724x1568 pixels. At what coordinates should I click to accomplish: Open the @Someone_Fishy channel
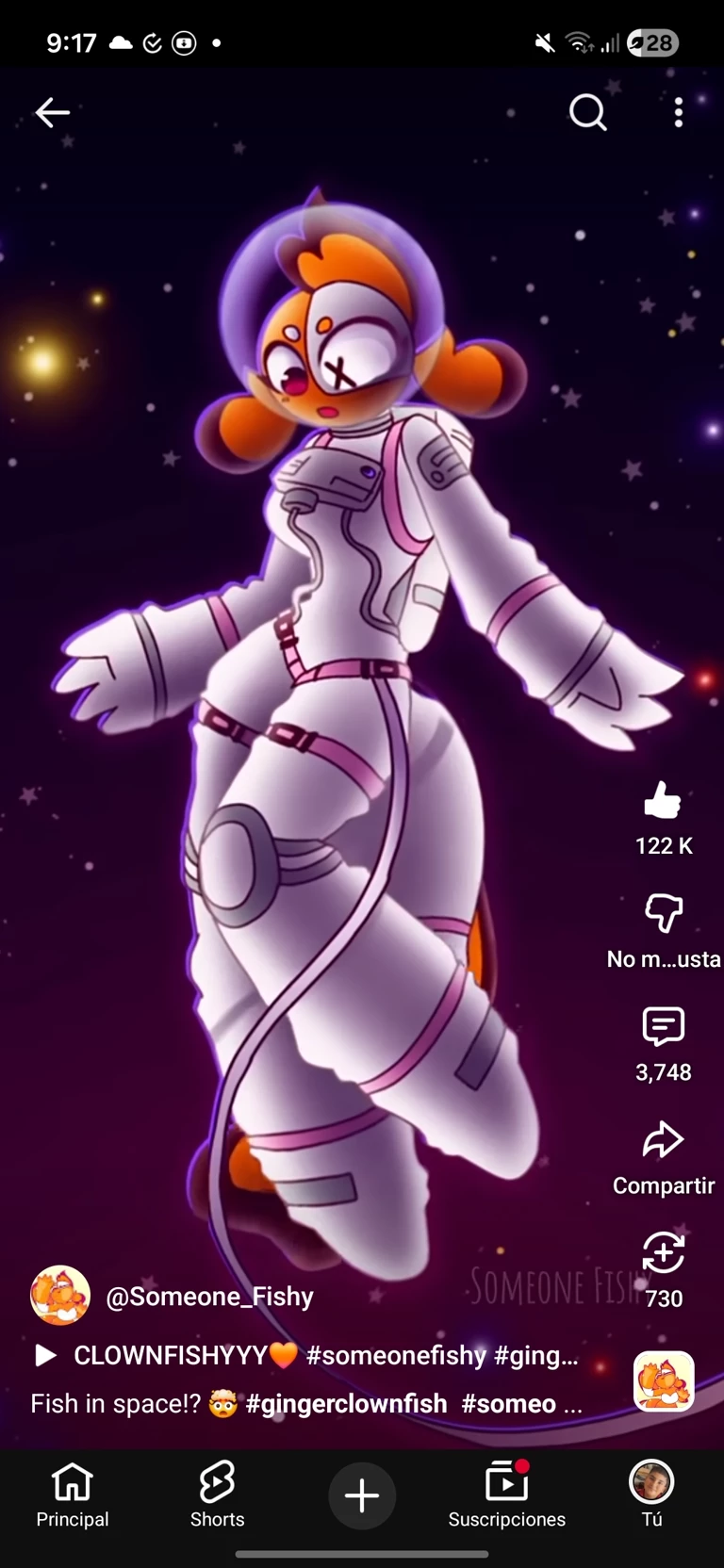pos(209,1297)
